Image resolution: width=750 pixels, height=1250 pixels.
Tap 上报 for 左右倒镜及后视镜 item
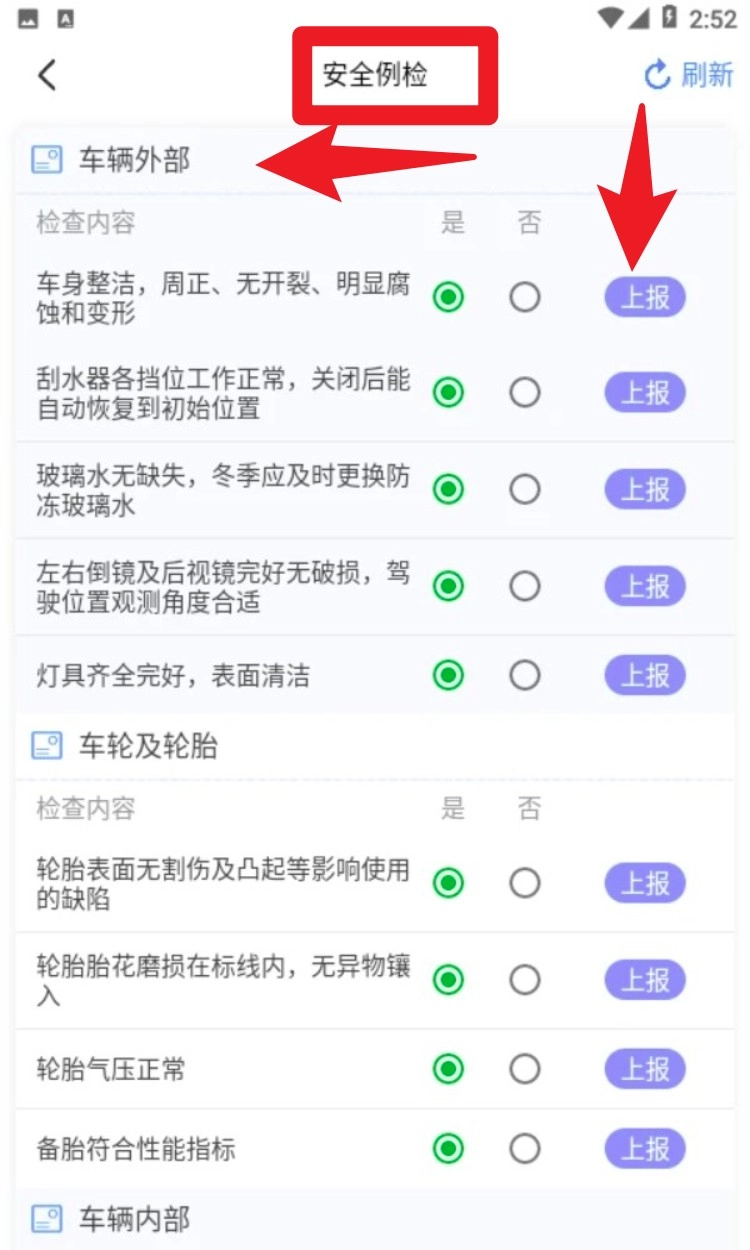[x=645, y=586]
